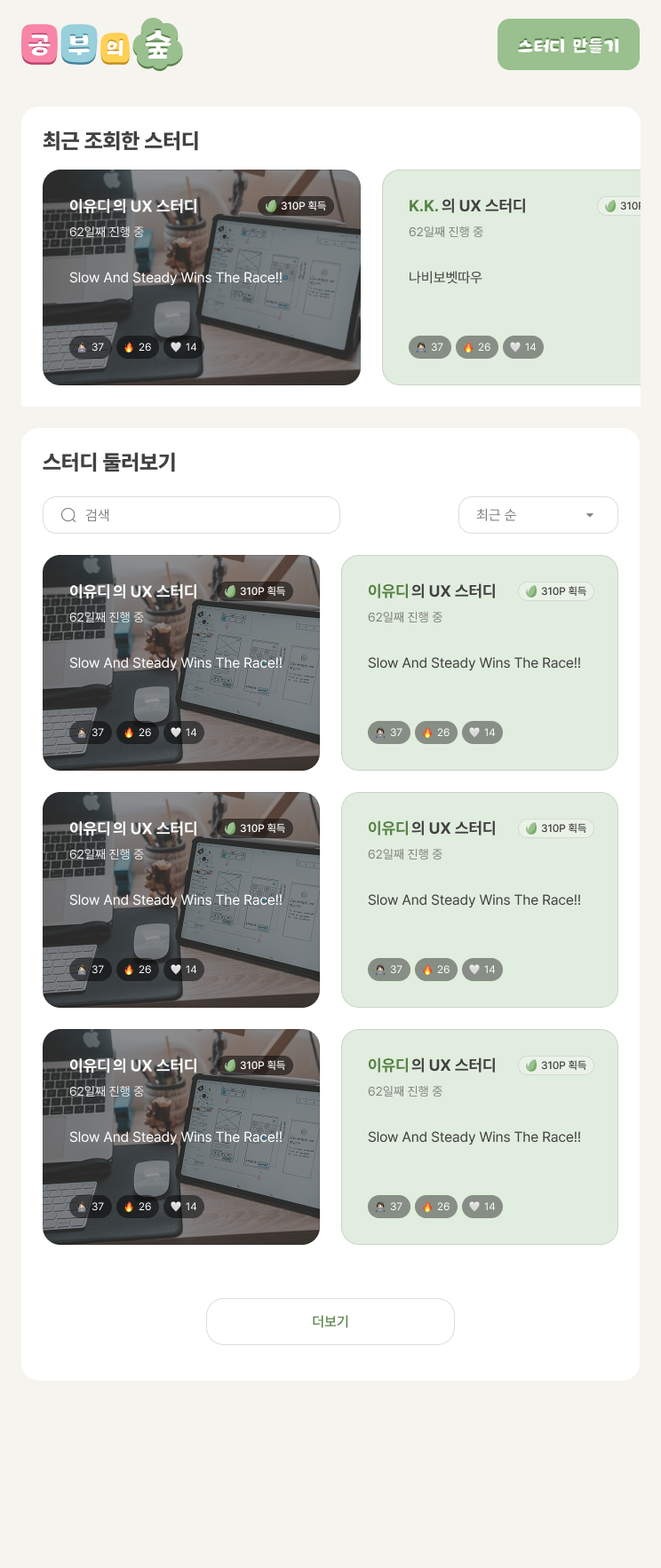Click into the 검색 search input field

tap(191, 515)
